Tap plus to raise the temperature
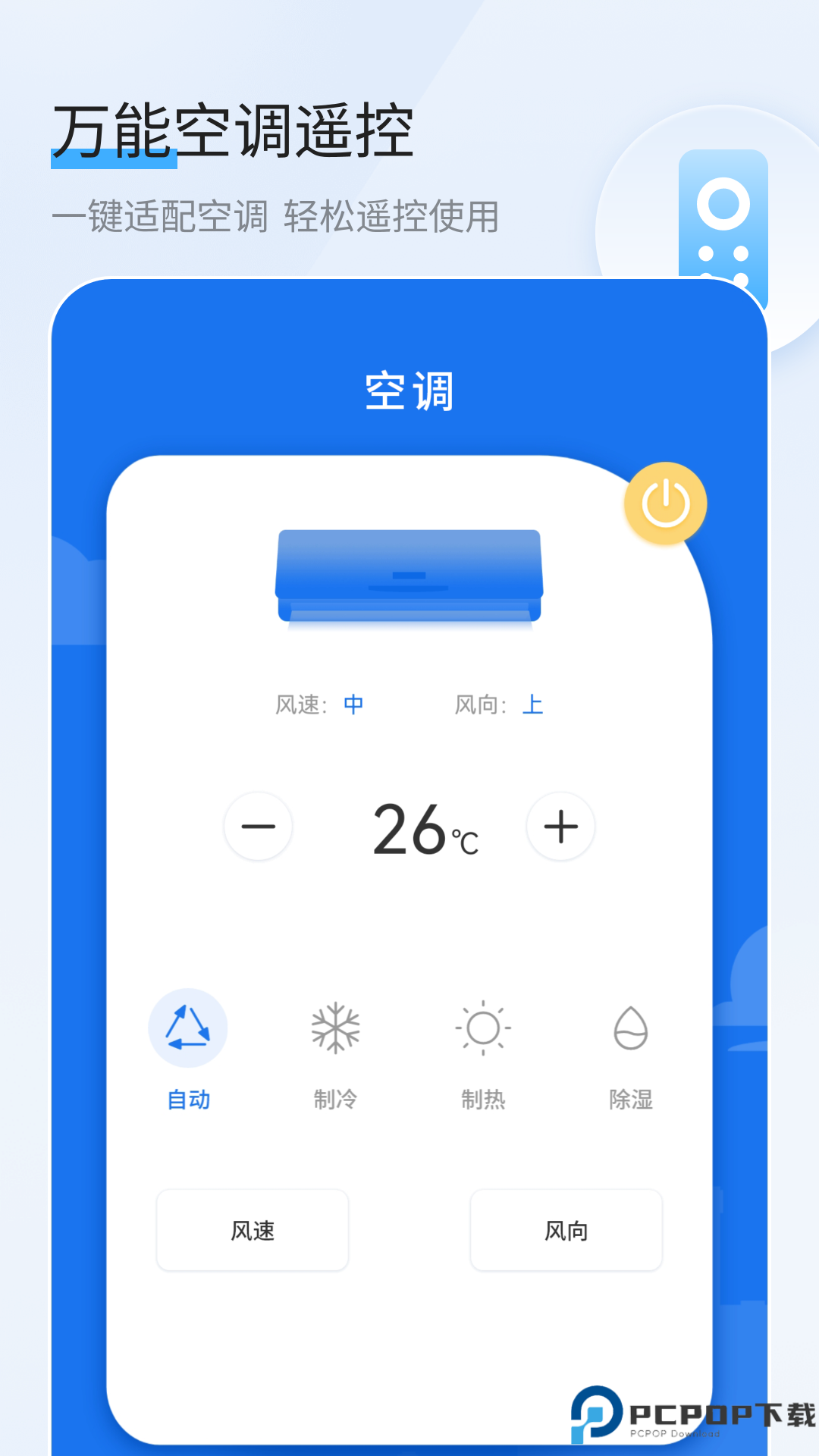The height and width of the screenshot is (1456, 819). coord(560,827)
